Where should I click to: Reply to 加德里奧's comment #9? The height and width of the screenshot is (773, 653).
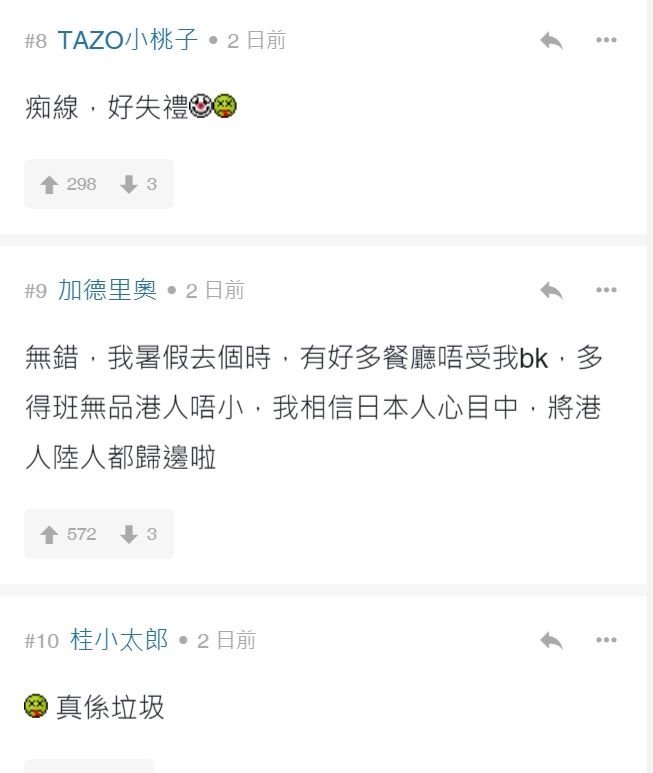[551, 290]
